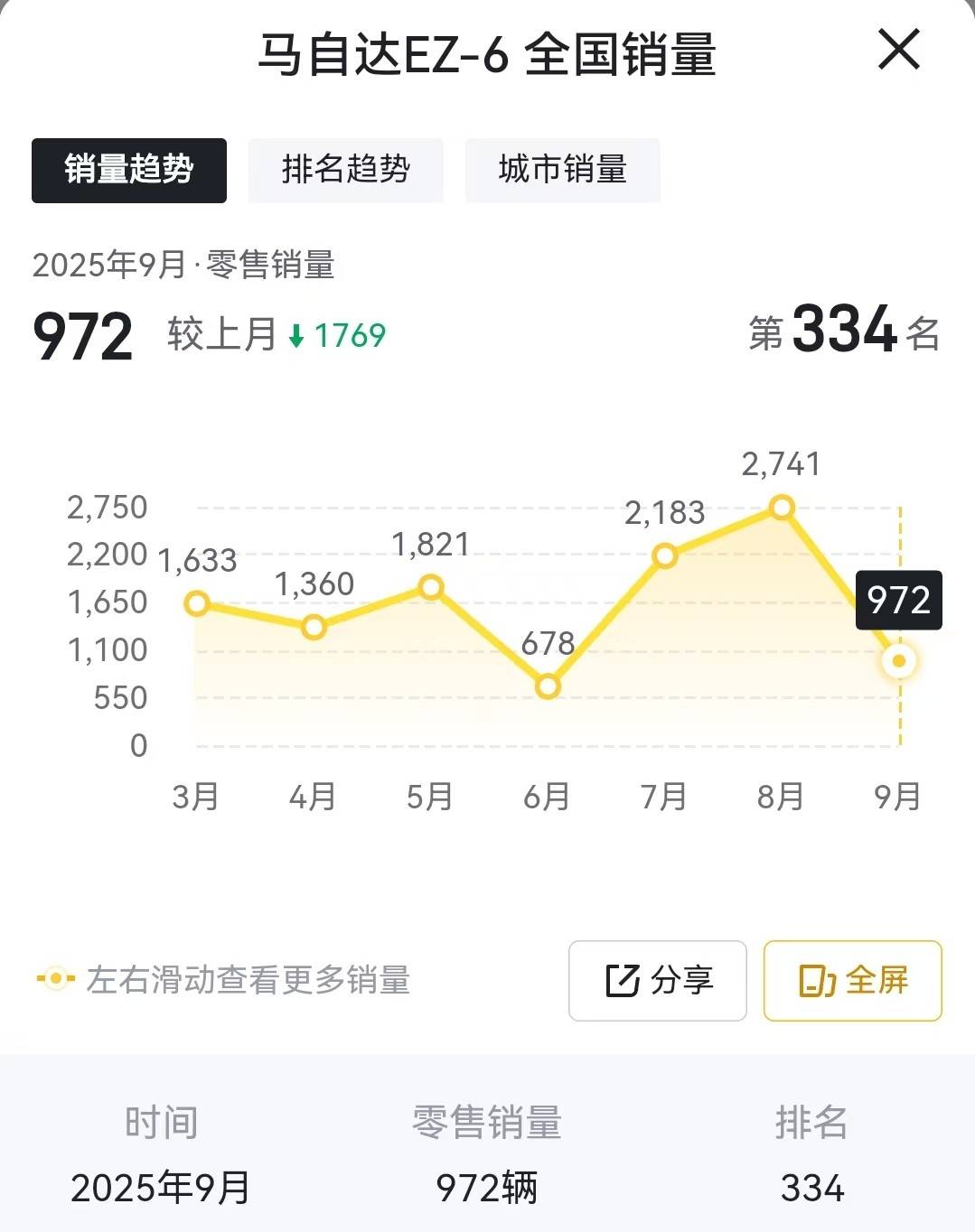Click the 972 tooltip label
The width and height of the screenshot is (975, 1232).
point(899,600)
